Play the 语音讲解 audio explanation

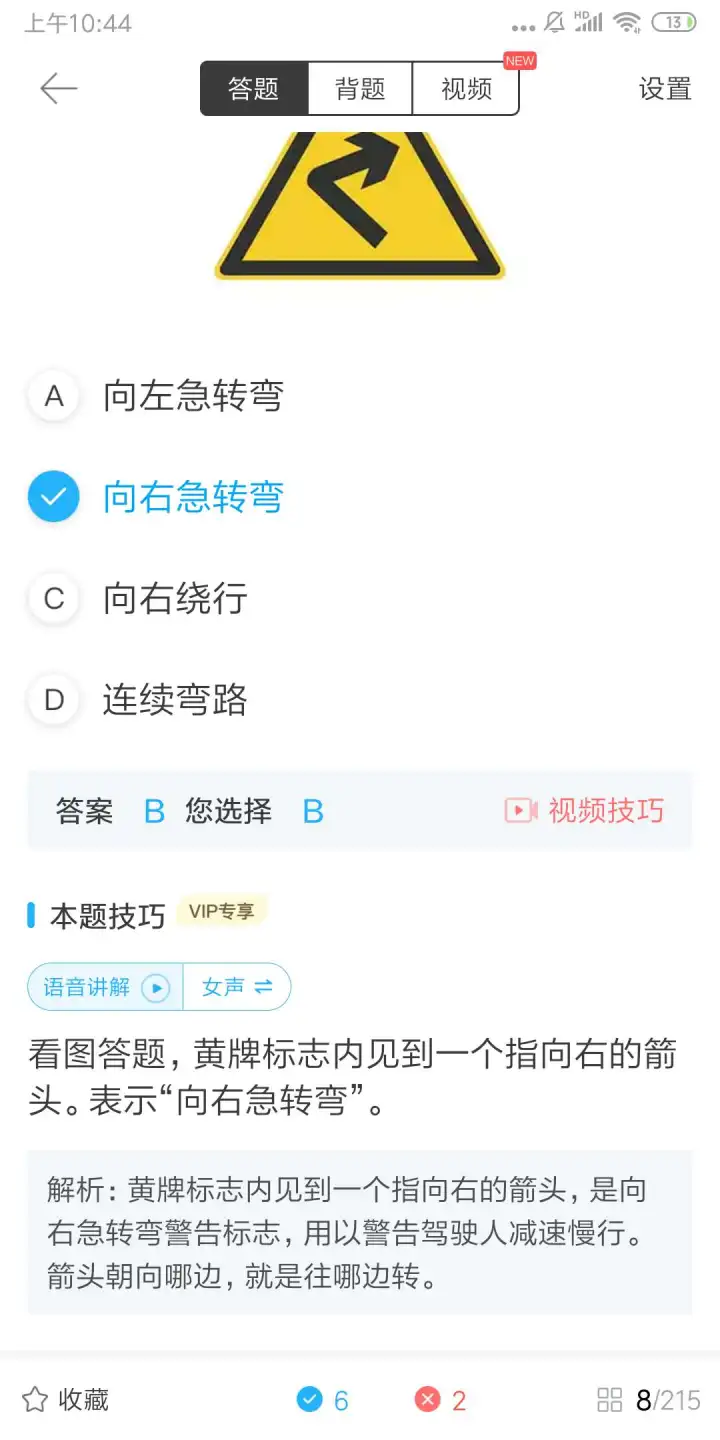coord(105,987)
